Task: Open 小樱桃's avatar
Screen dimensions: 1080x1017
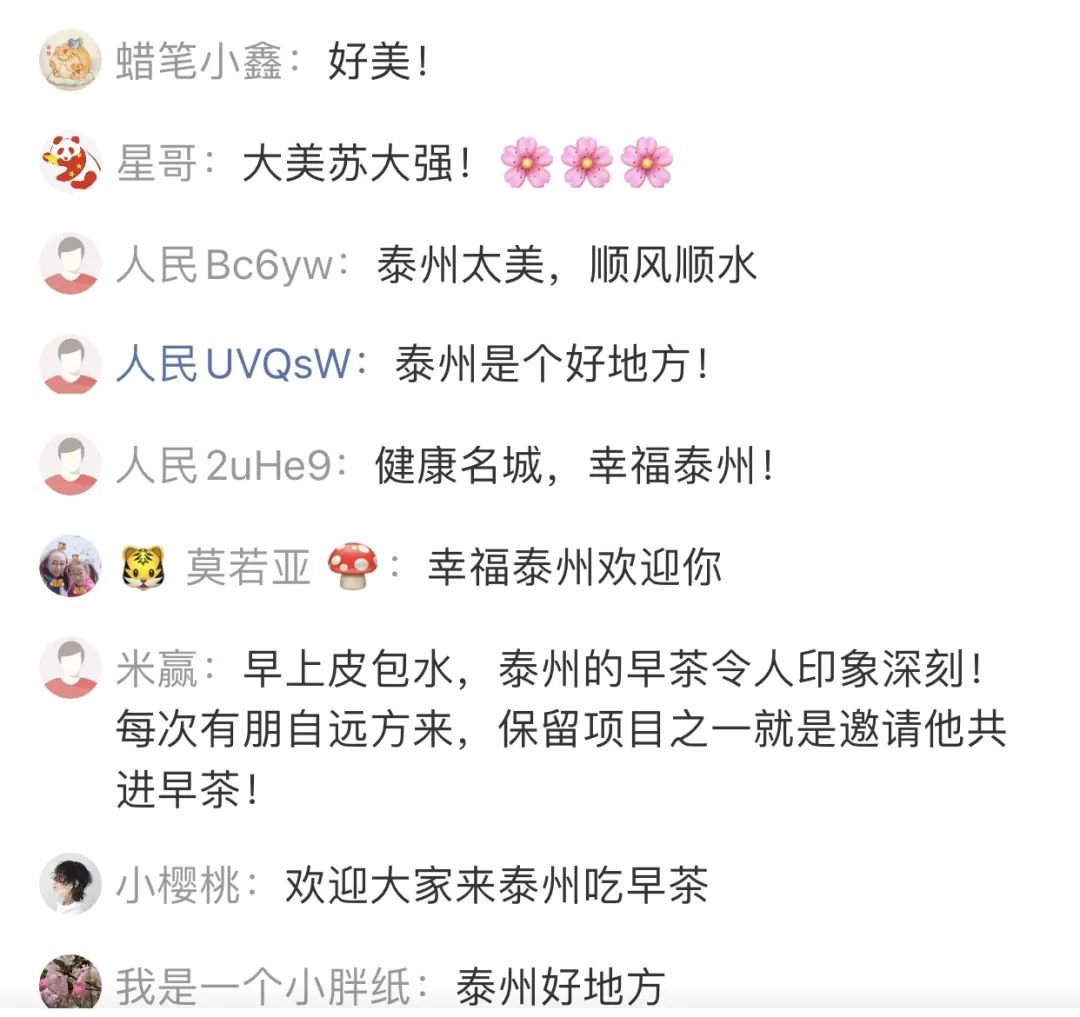Action: pyautogui.click(x=70, y=883)
